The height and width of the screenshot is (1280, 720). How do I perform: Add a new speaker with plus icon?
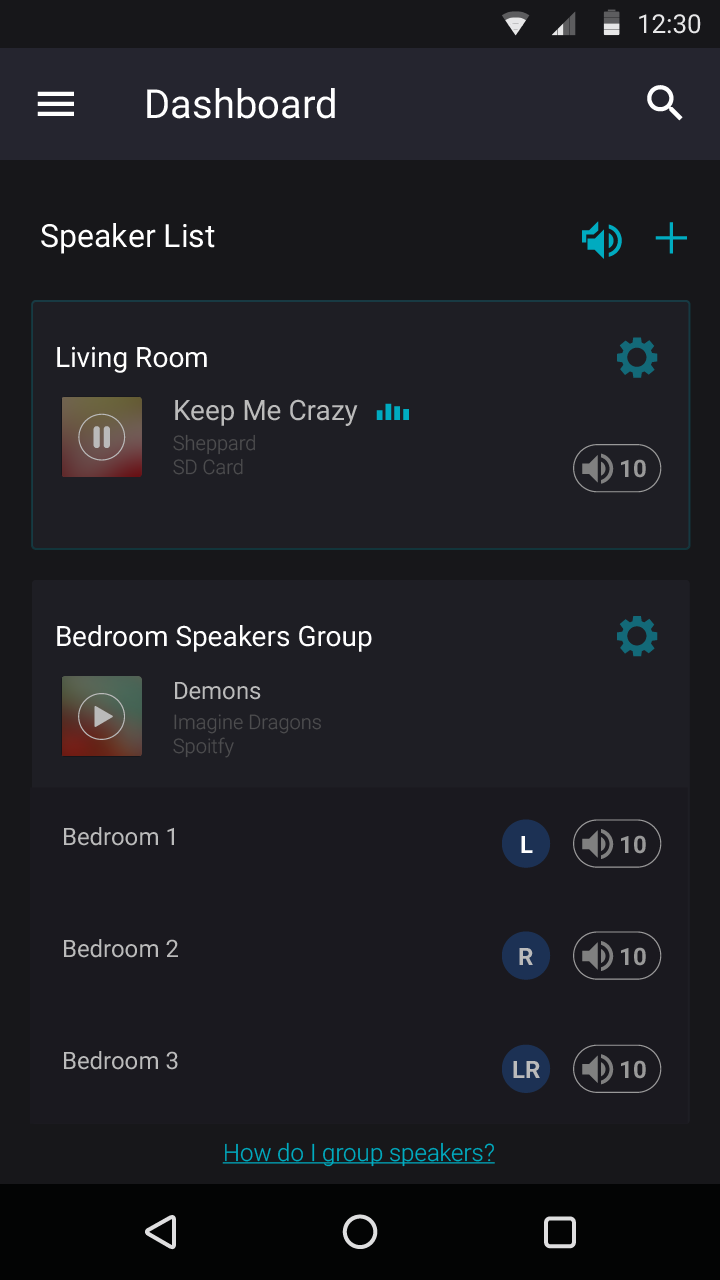coord(671,238)
